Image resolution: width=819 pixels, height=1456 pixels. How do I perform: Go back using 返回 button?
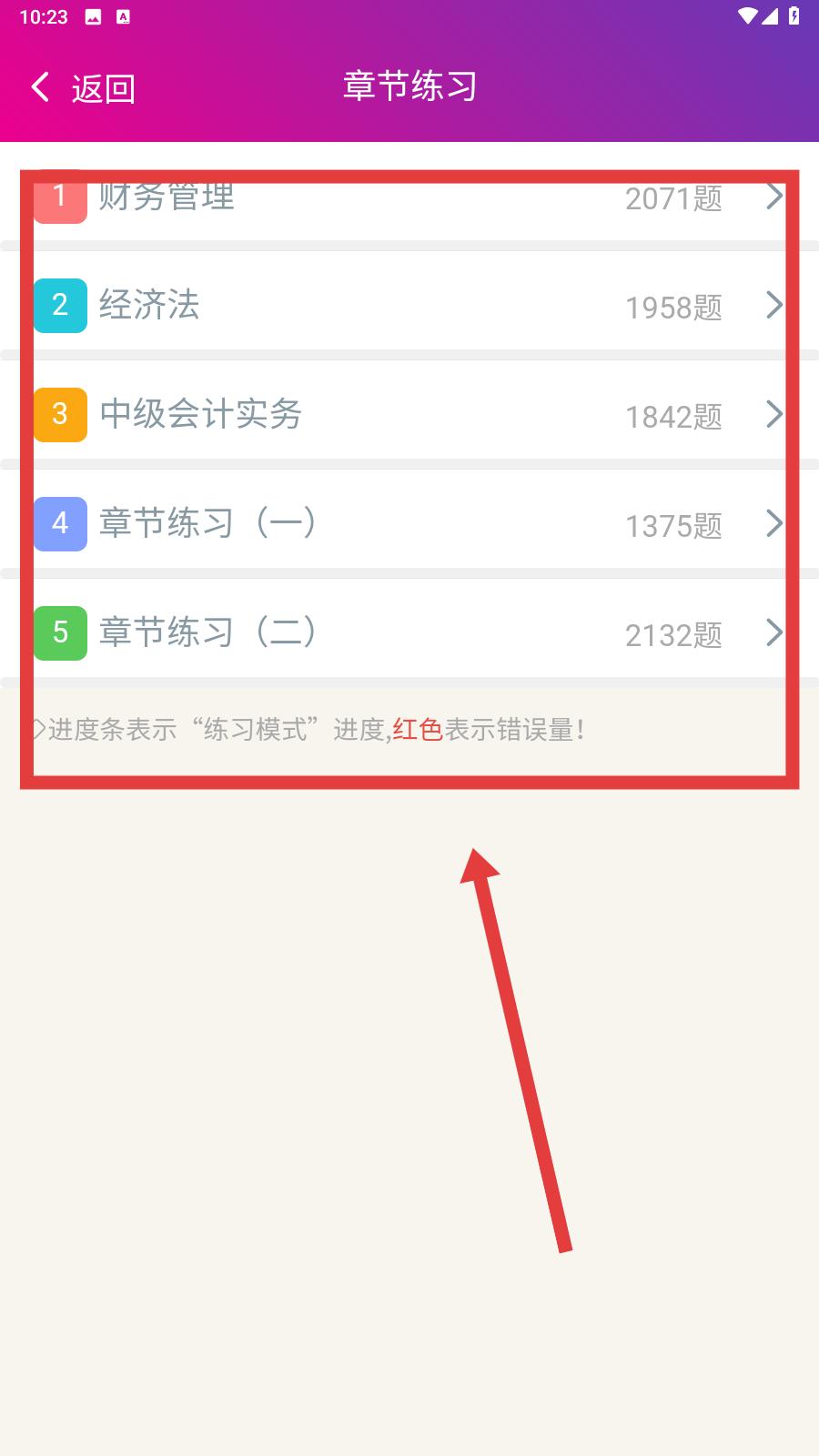click(x=82, y=88)
